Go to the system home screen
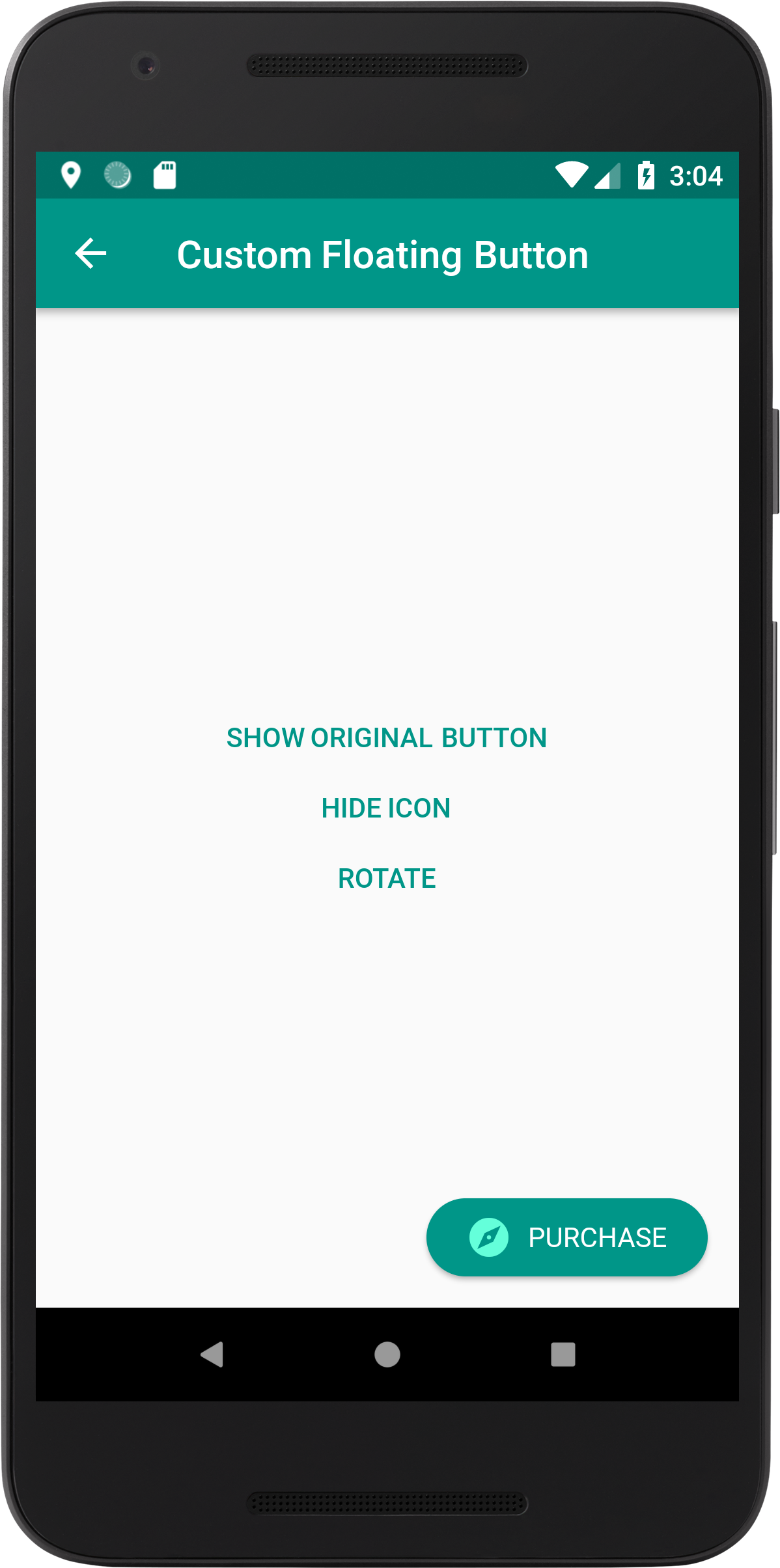 pyautogui.click(x=387, y=1355)
